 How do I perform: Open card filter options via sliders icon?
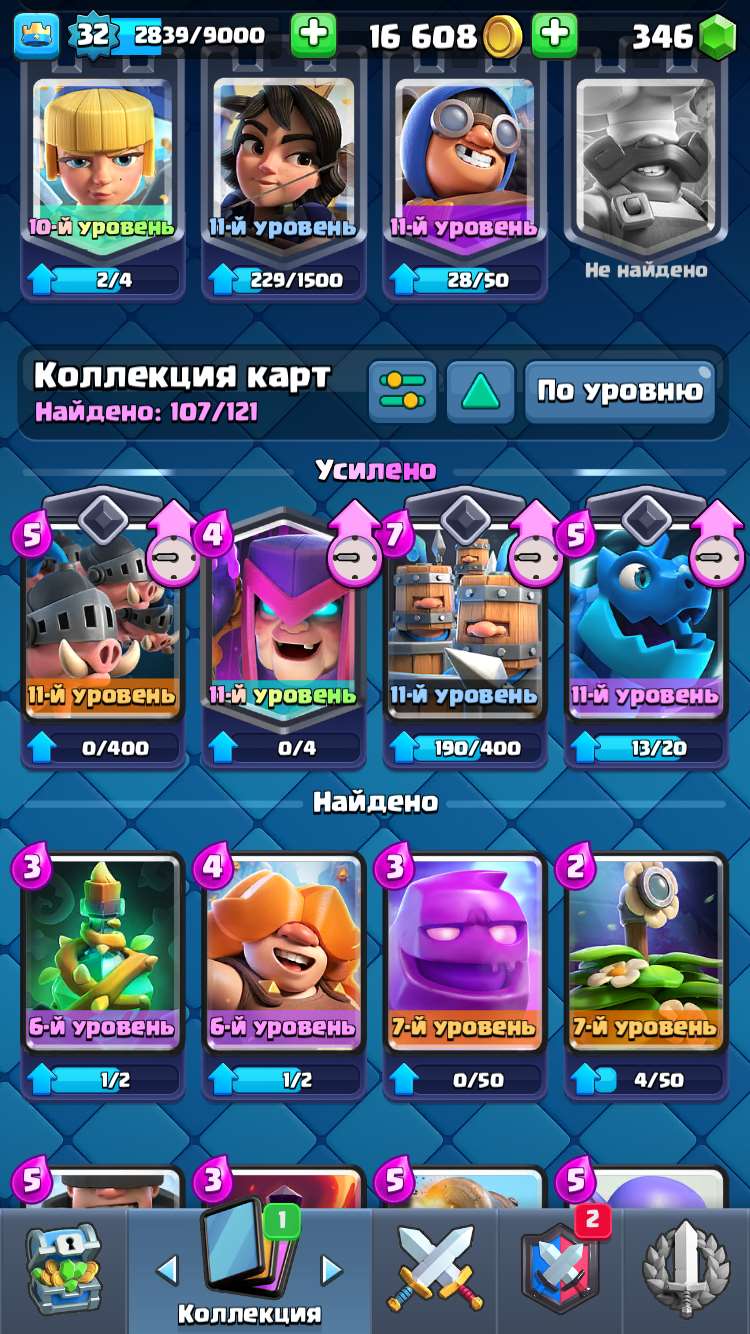[403, 391]
